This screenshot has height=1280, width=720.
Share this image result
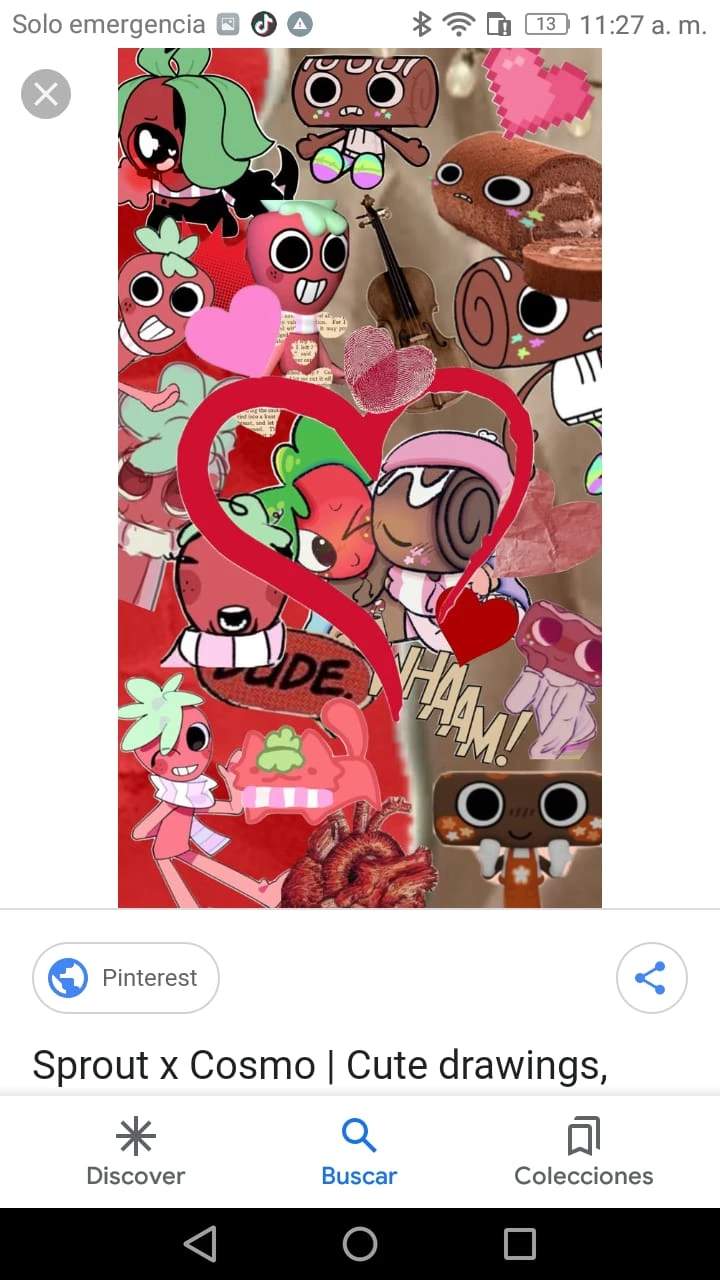point(651,978)
